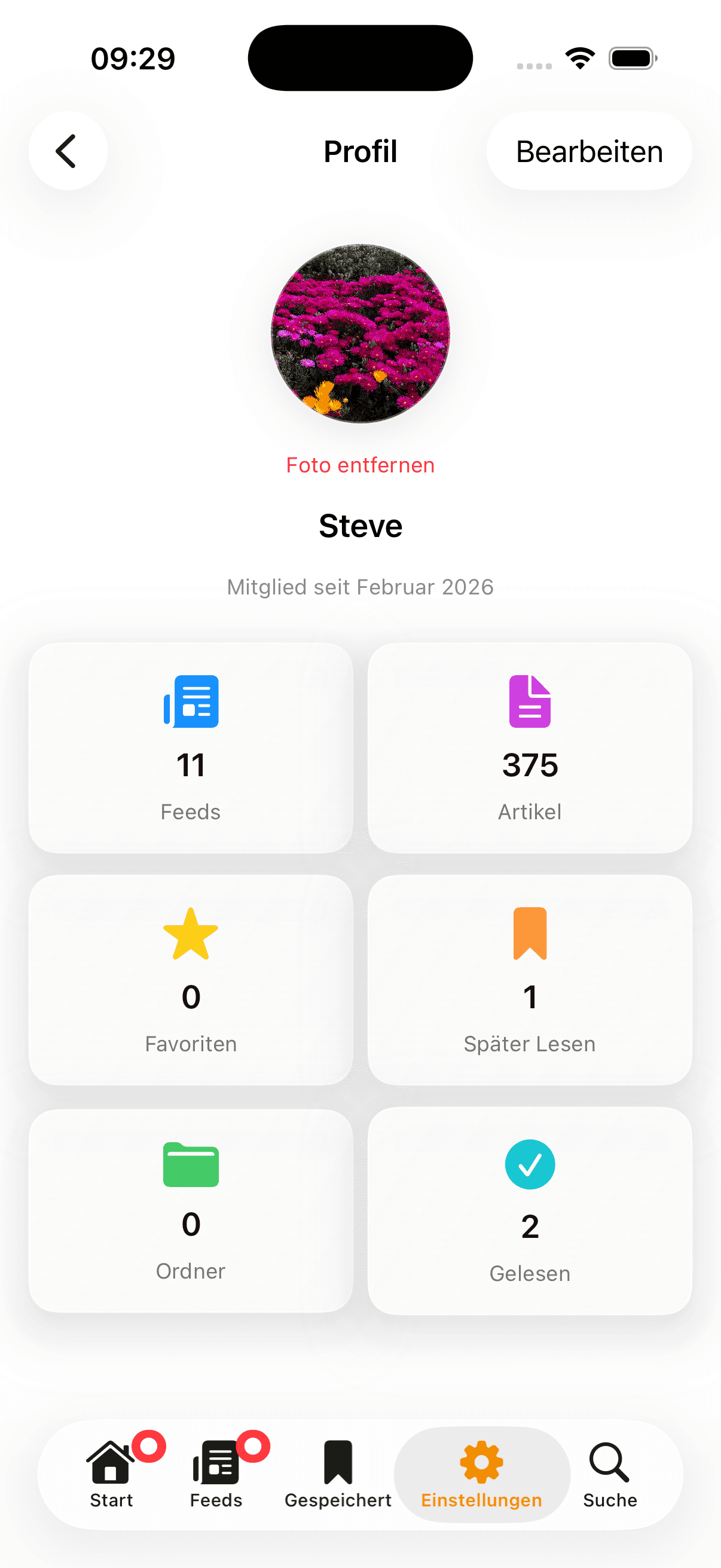
Task: Click the purple Artikel document icon
Action: click(x=529, y=701)
